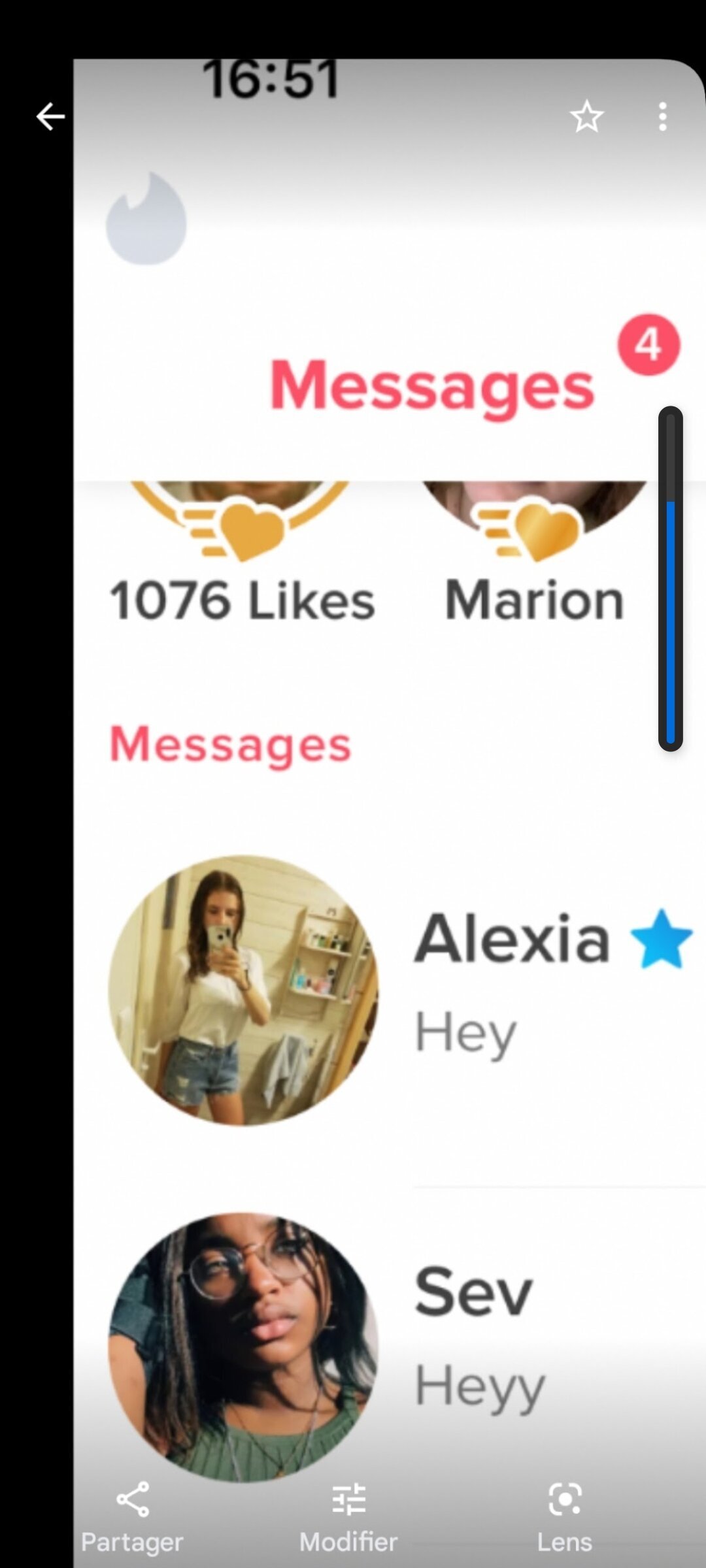Image resolution: width=706 pixels, height=1568 pixels.
Task: Go back from the photo viewer
Action: point(50,117)
